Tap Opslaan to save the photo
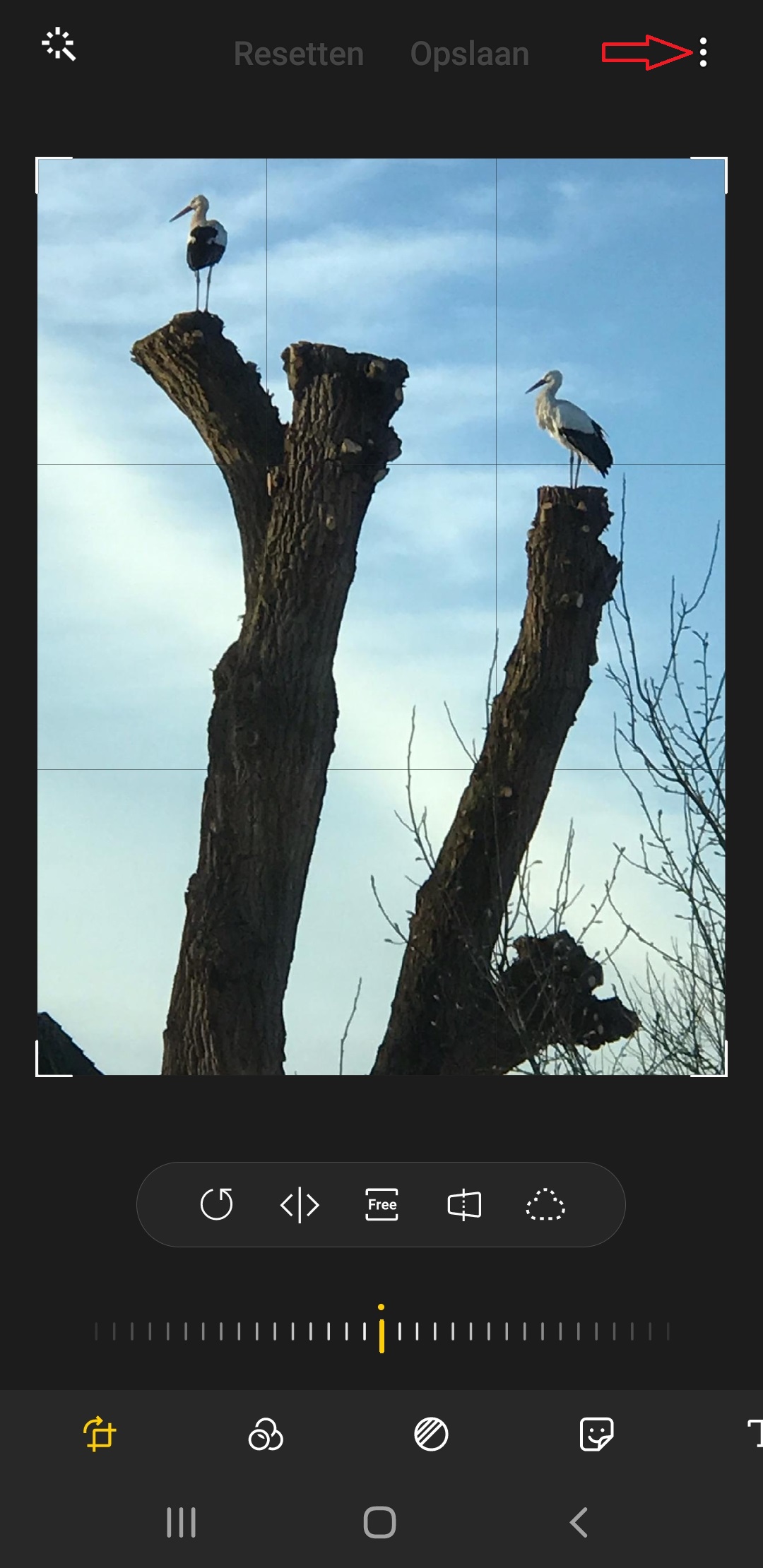 (470, 54)
